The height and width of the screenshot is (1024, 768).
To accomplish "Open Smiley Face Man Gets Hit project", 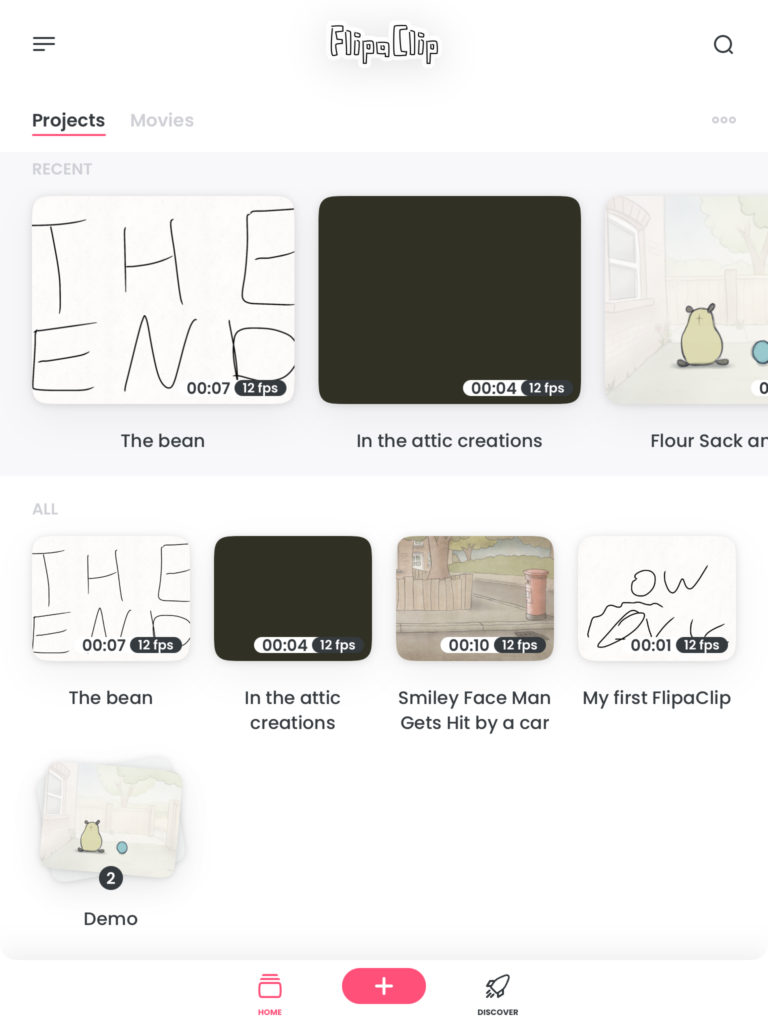I will click(475, 598).
